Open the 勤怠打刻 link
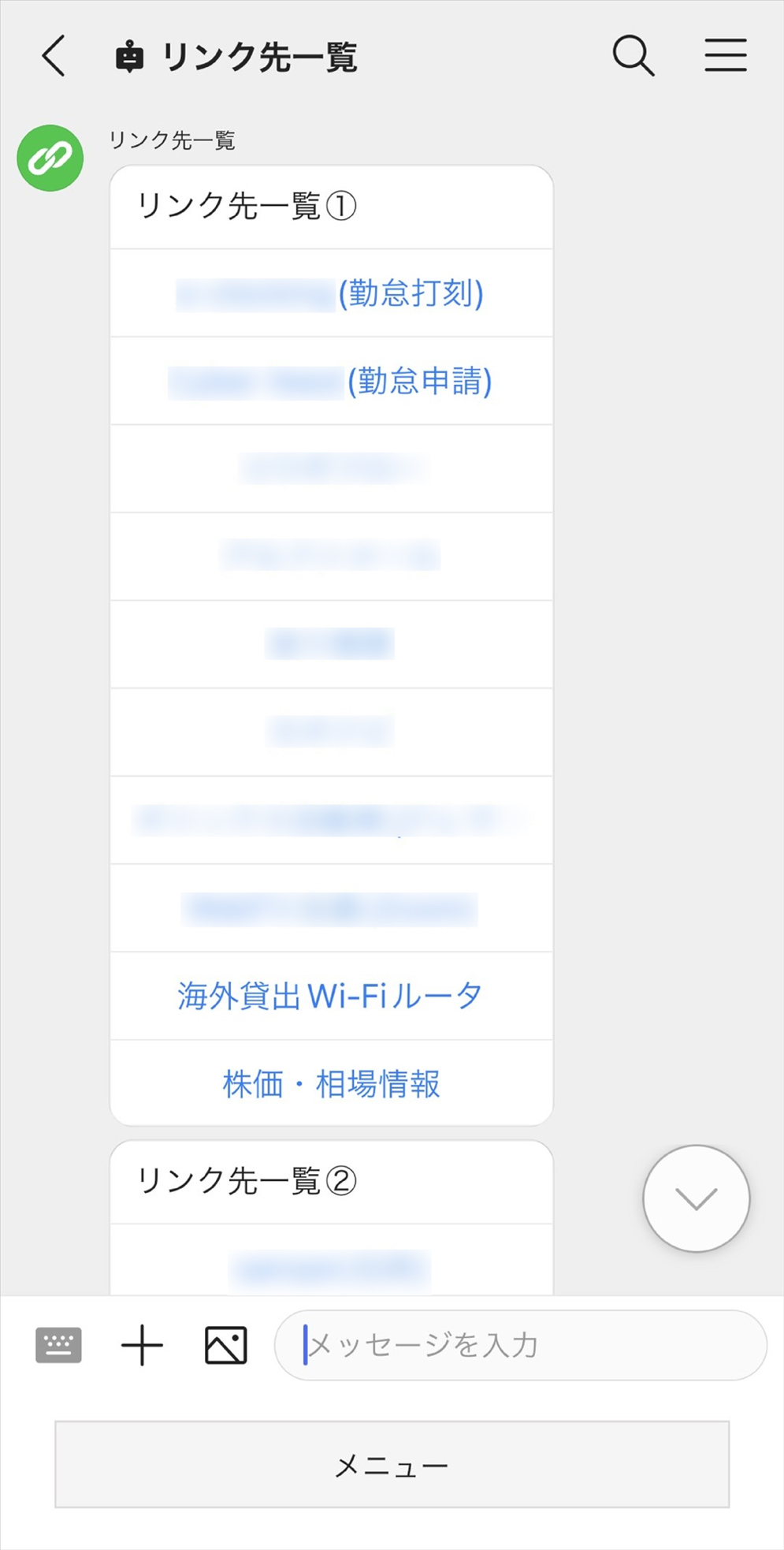Viewport: 784px width, 1550px height. point(331,293)
